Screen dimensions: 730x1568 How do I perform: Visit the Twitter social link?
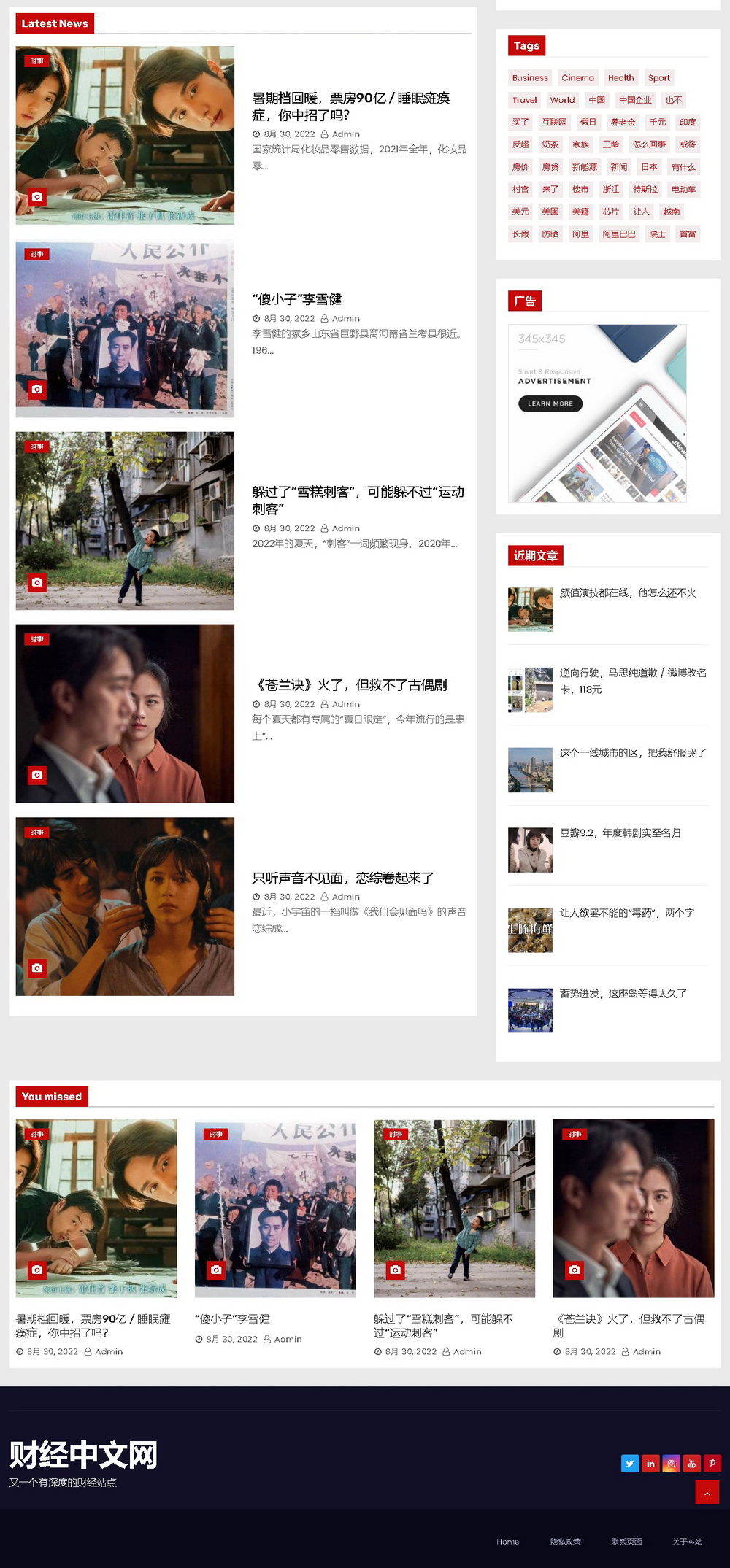pos(630,1463)
